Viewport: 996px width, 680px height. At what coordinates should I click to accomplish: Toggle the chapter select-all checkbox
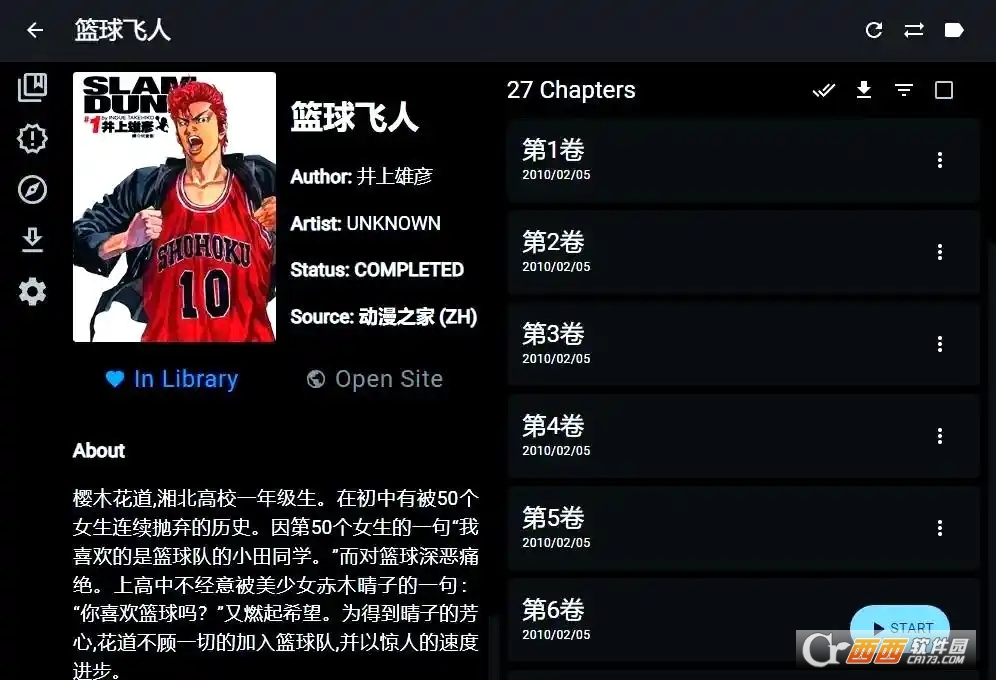(x=944, y=90)
